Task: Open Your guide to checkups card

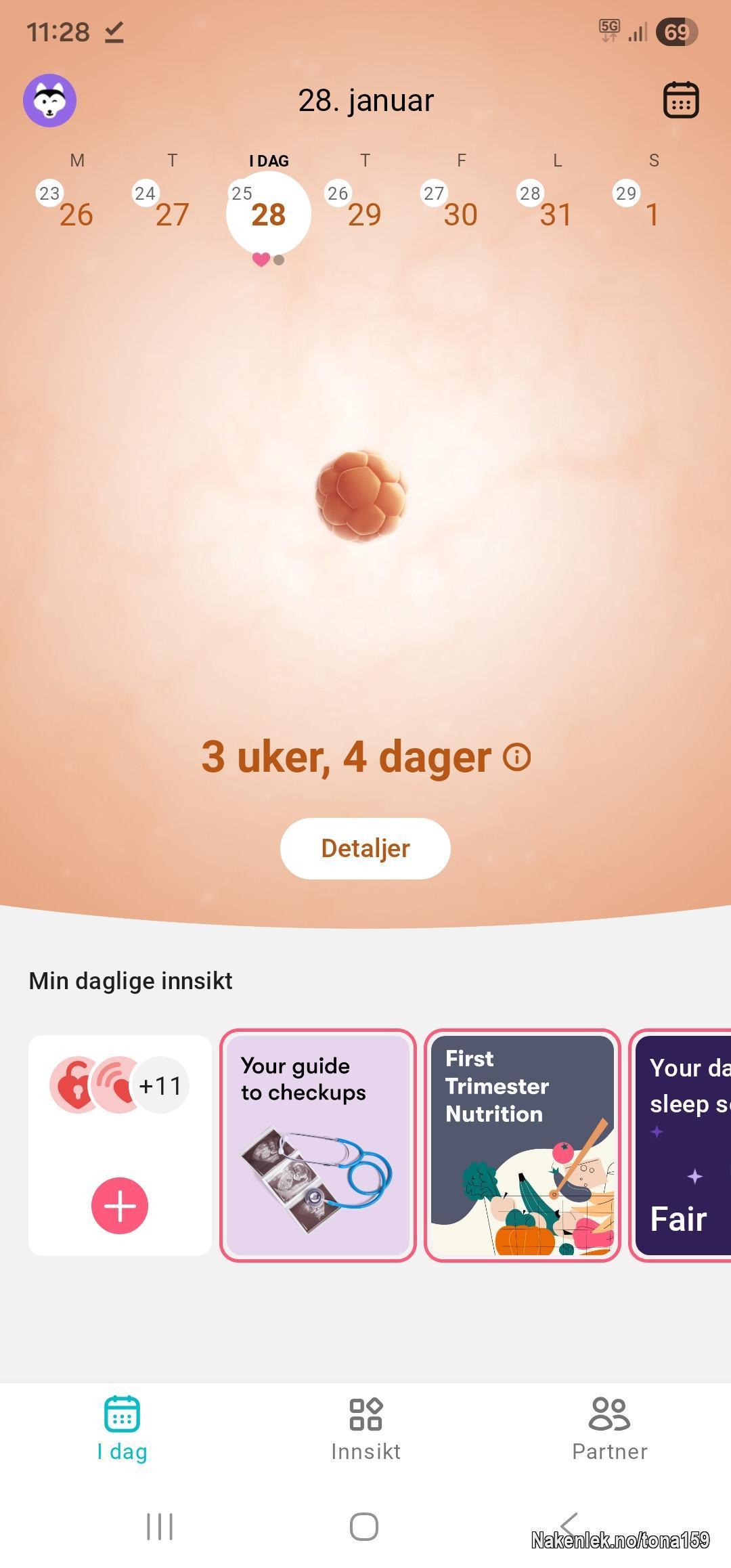Action: pos(318,1146)
